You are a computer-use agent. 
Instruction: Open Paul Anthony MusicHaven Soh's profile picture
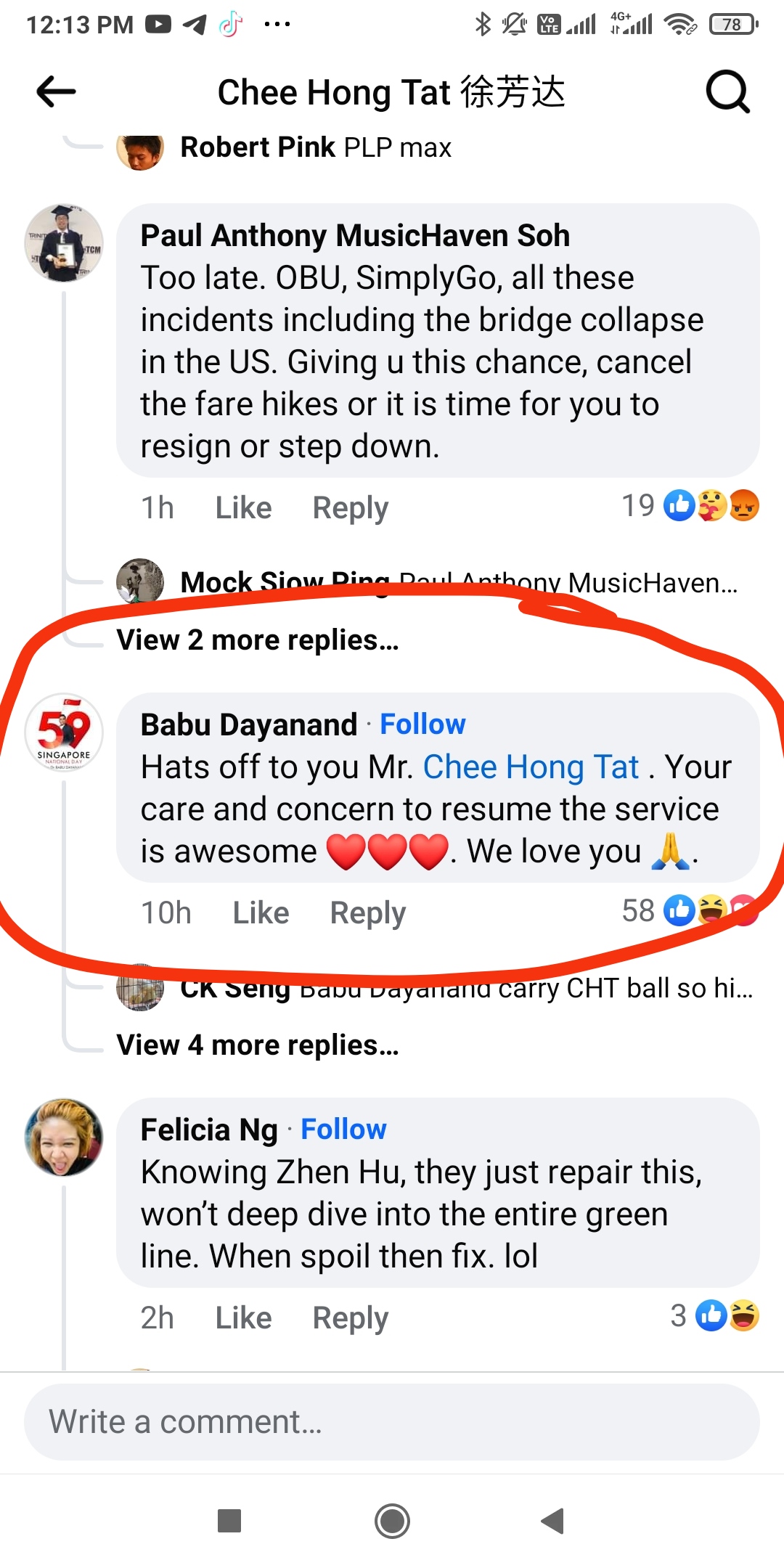pyautogui.click(x=64, y=243)
